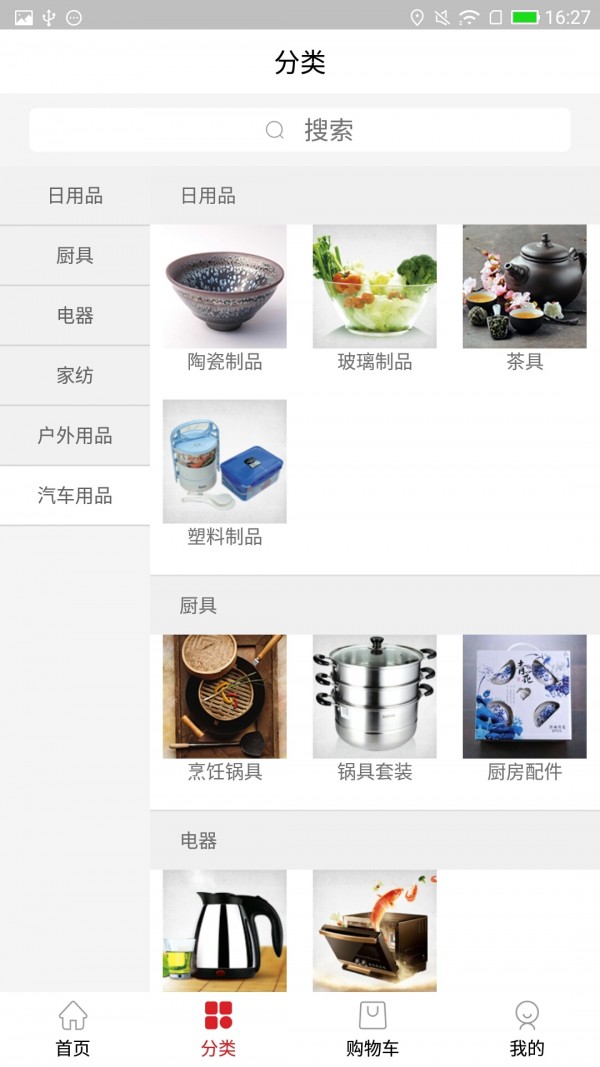
Task: Select the 家纺 category in sidebar
Action: (75, 376)
